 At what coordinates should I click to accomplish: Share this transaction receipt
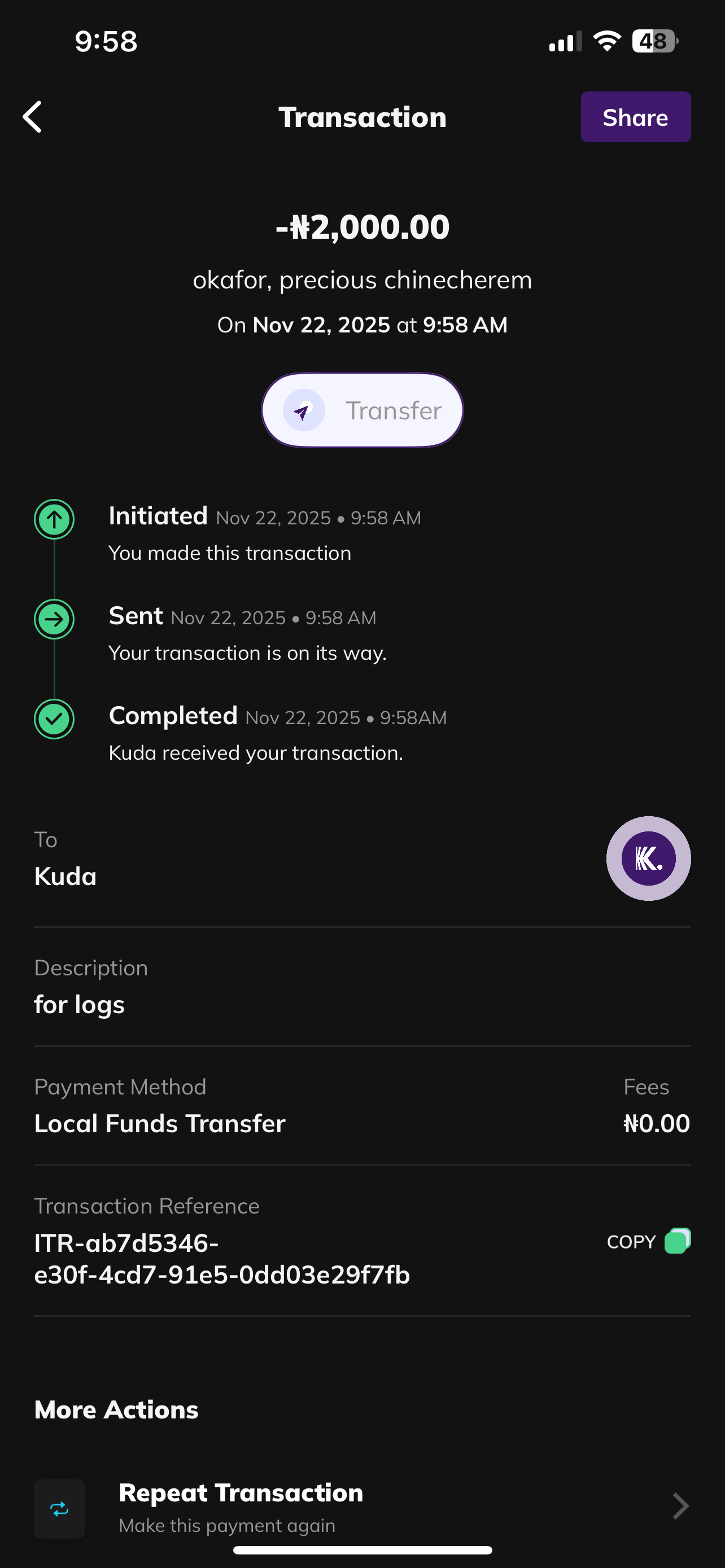tap(635, 117)
